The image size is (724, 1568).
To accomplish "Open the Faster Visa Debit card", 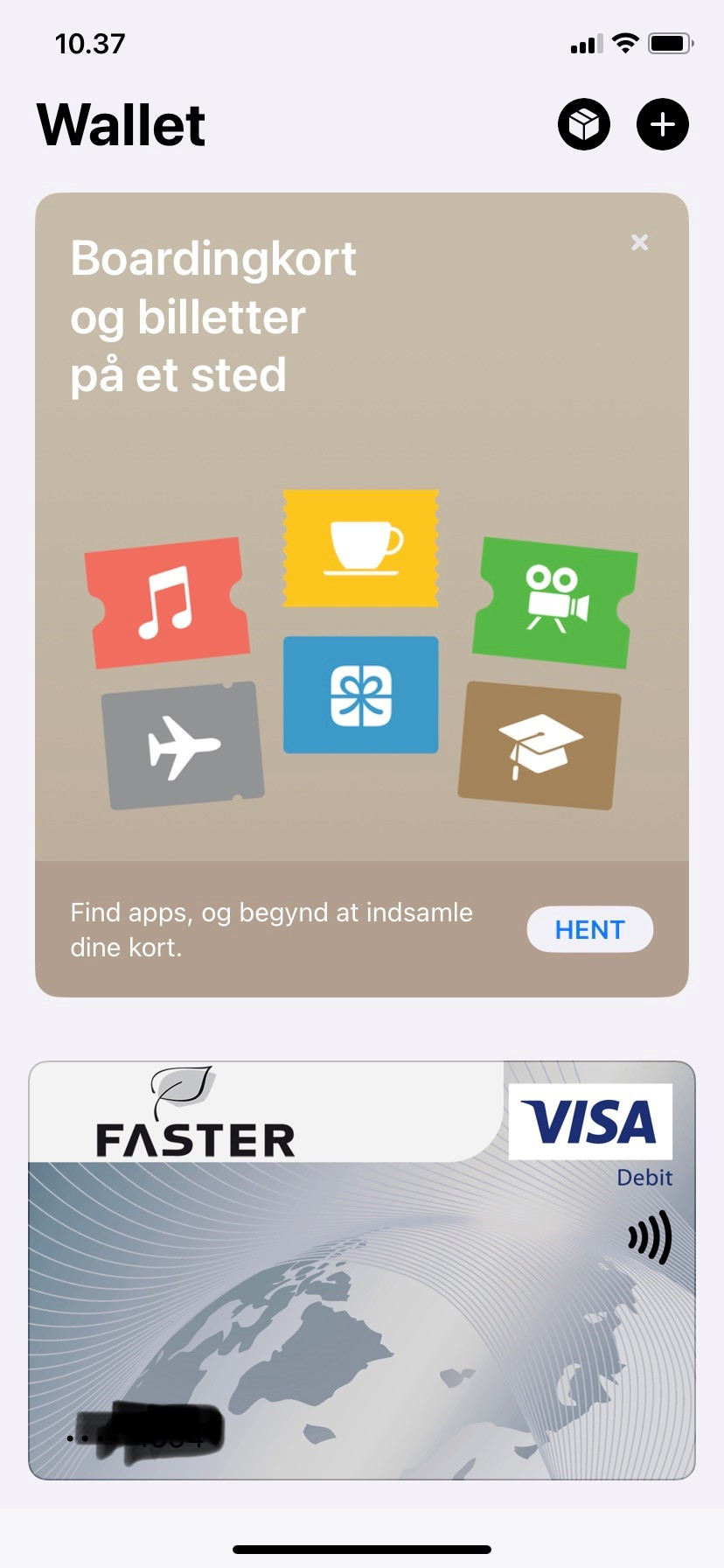I will pyautogui.click(x=362, y=1269).
